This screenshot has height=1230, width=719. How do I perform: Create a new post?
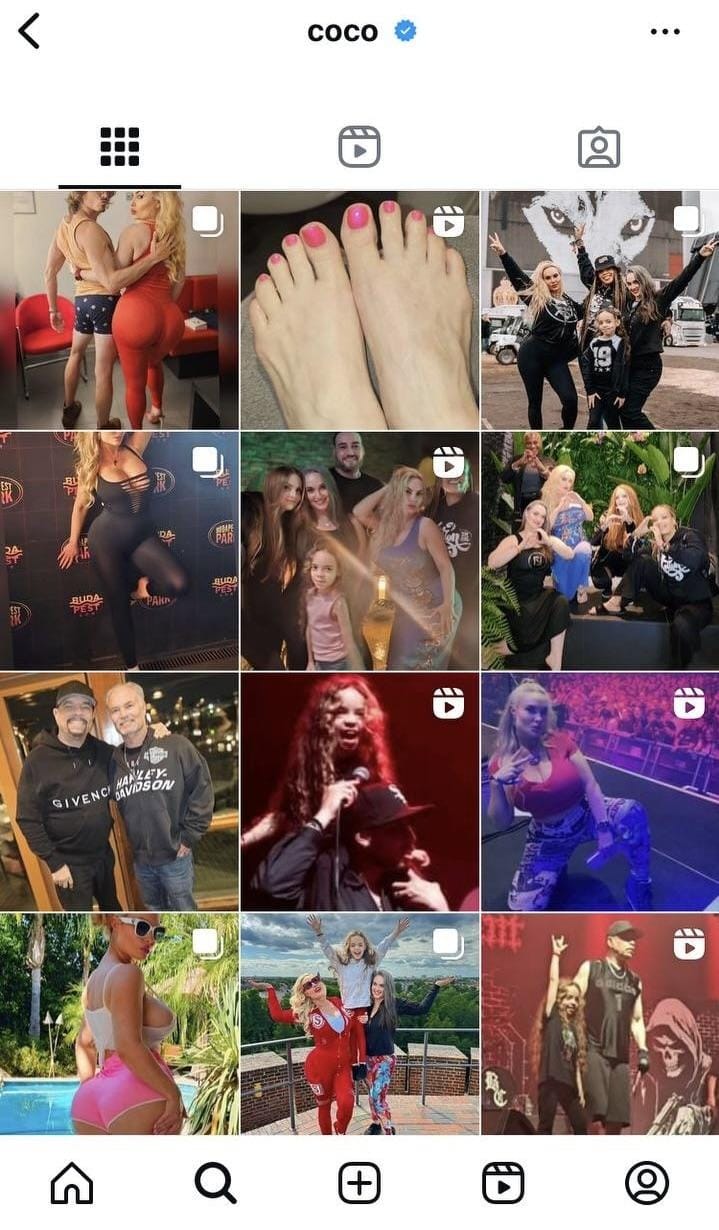point(359,1184)
